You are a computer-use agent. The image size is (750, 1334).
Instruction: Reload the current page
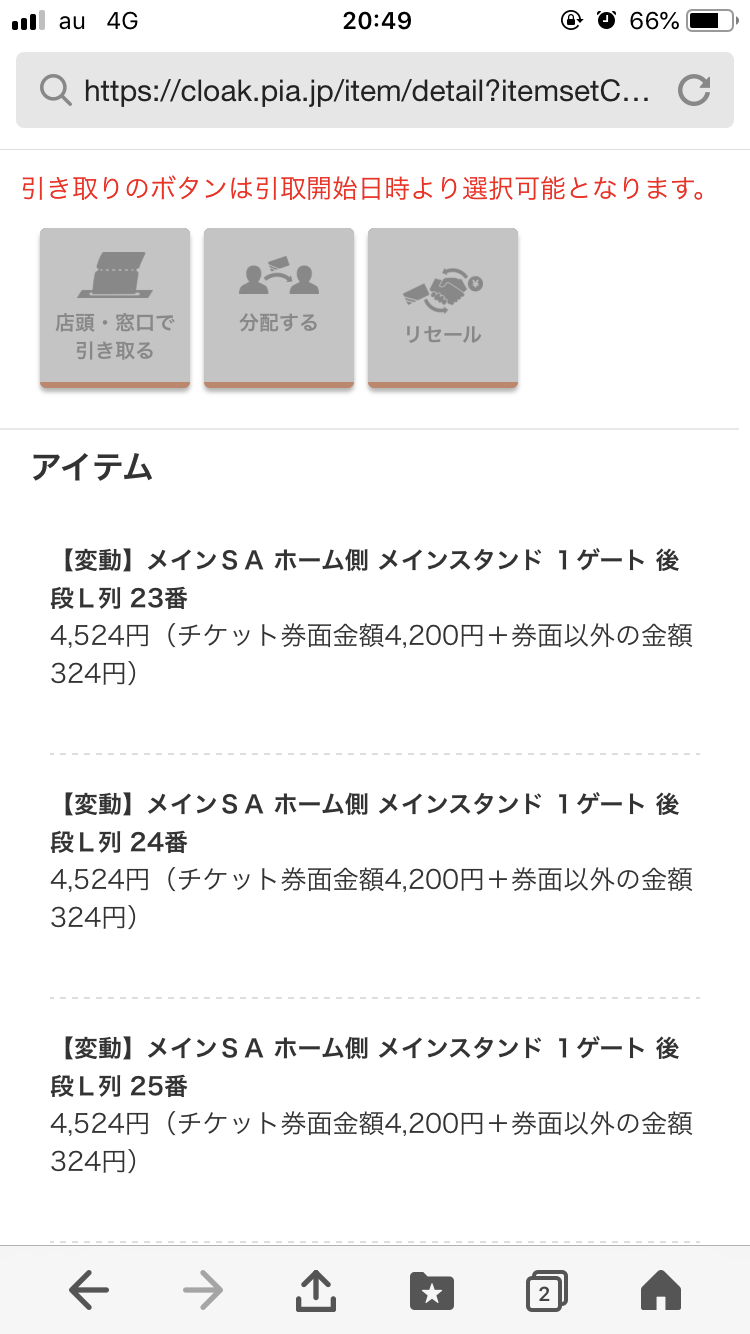[693, 91]
